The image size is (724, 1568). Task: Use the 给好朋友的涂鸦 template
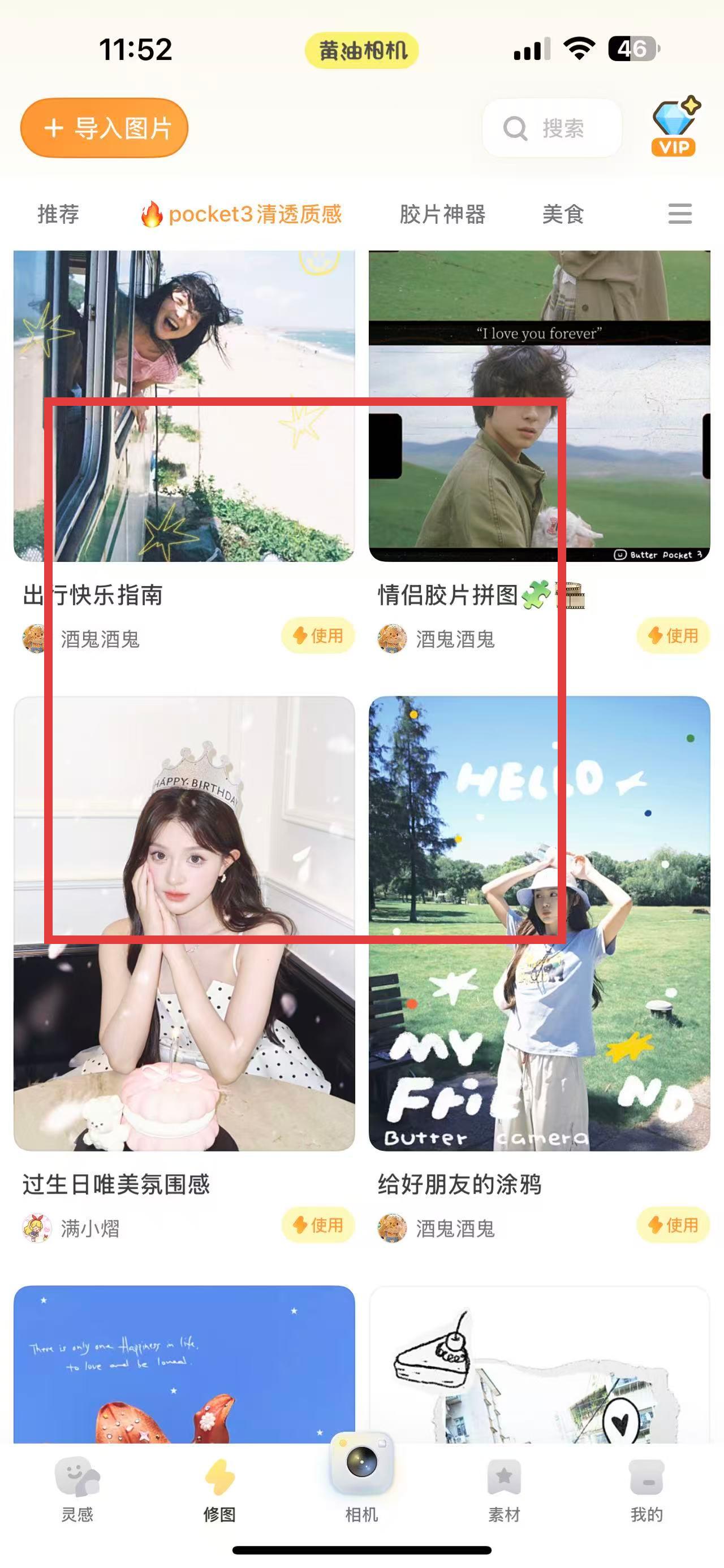[673, 1225]
